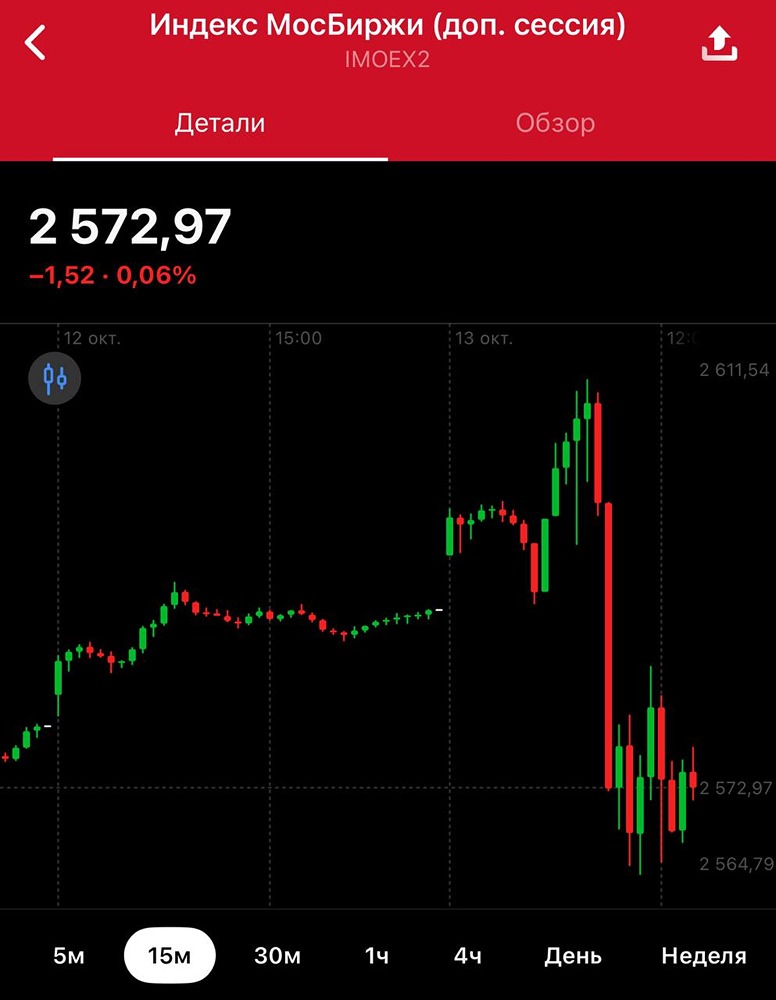The height and width of the screenshot is (1000, 776).
Task: Set chart interval to 4ч
Action: pyautogui.click(x=467, y=956)
